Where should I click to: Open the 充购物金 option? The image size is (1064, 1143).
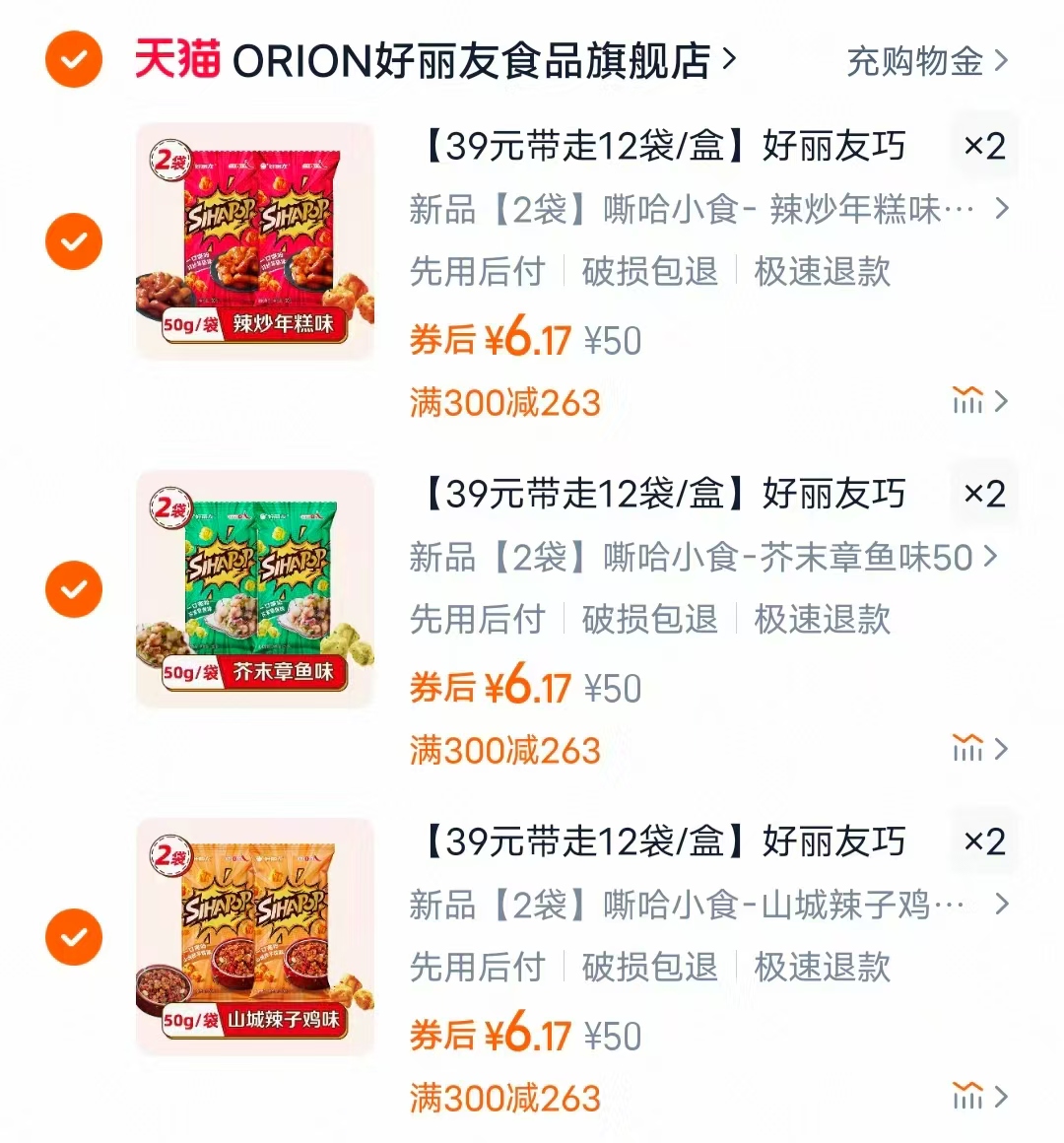pos(916,60)
